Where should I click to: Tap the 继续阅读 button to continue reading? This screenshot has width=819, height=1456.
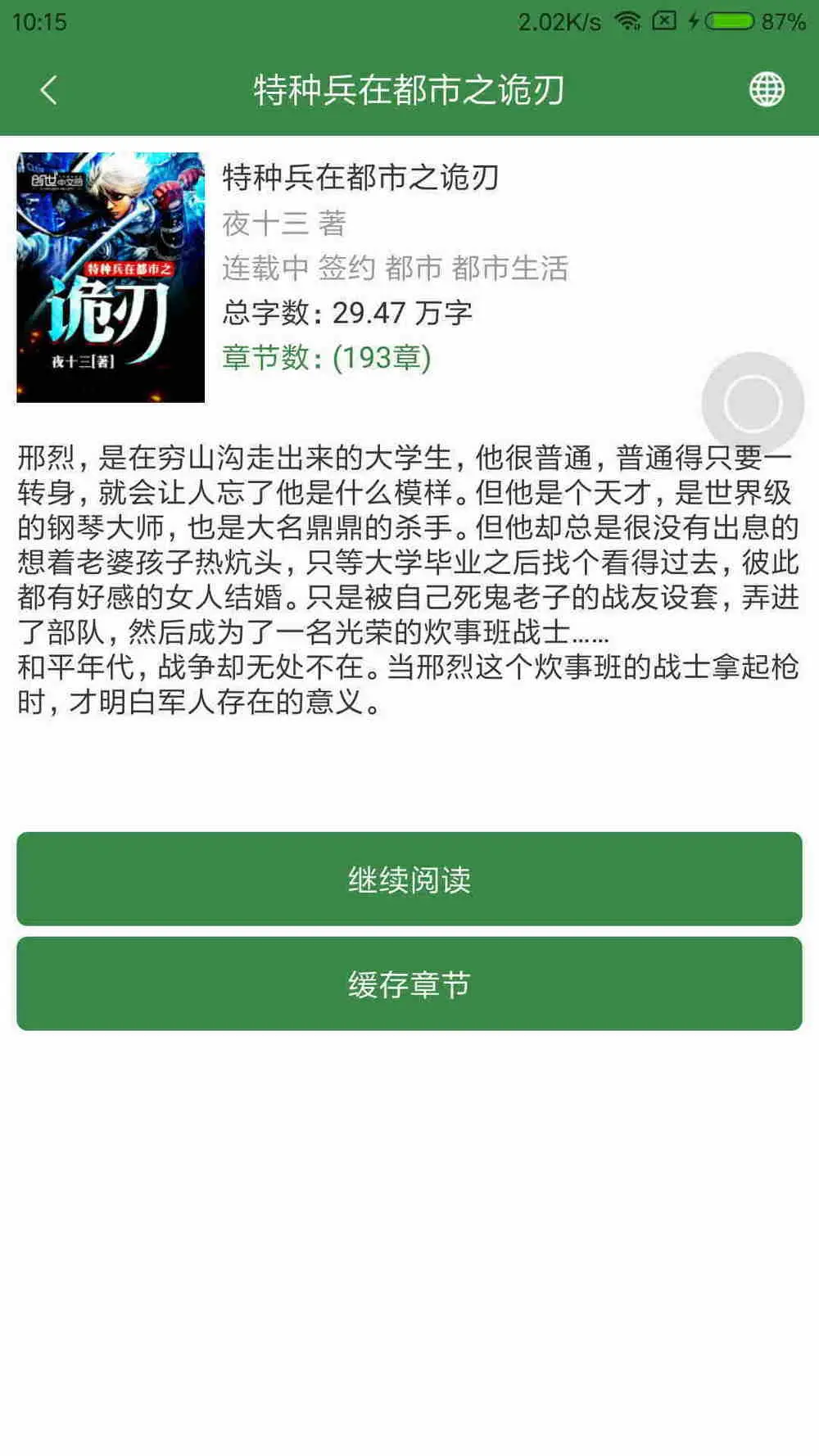(409, 879)
